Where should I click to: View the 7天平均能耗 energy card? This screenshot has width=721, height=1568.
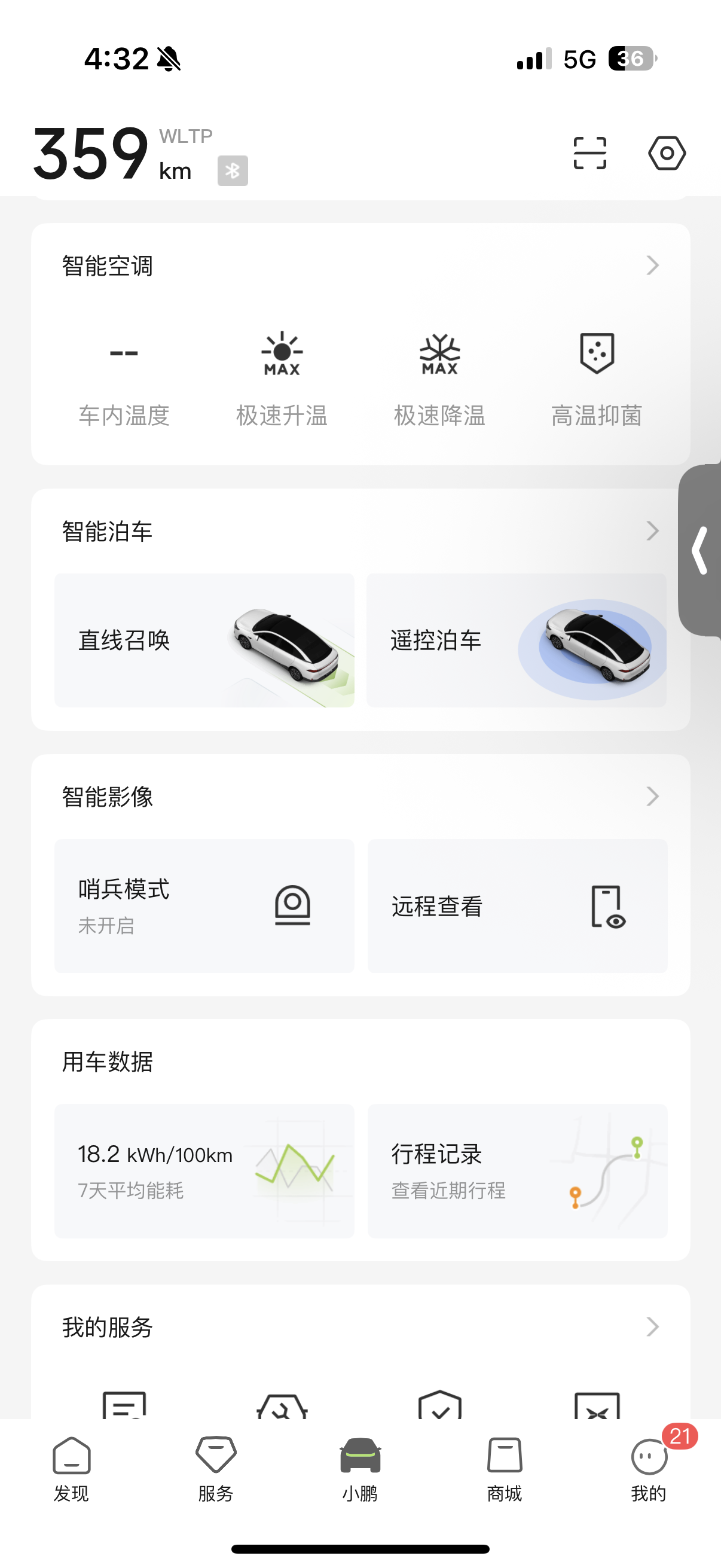click(x=204, y=1170)
